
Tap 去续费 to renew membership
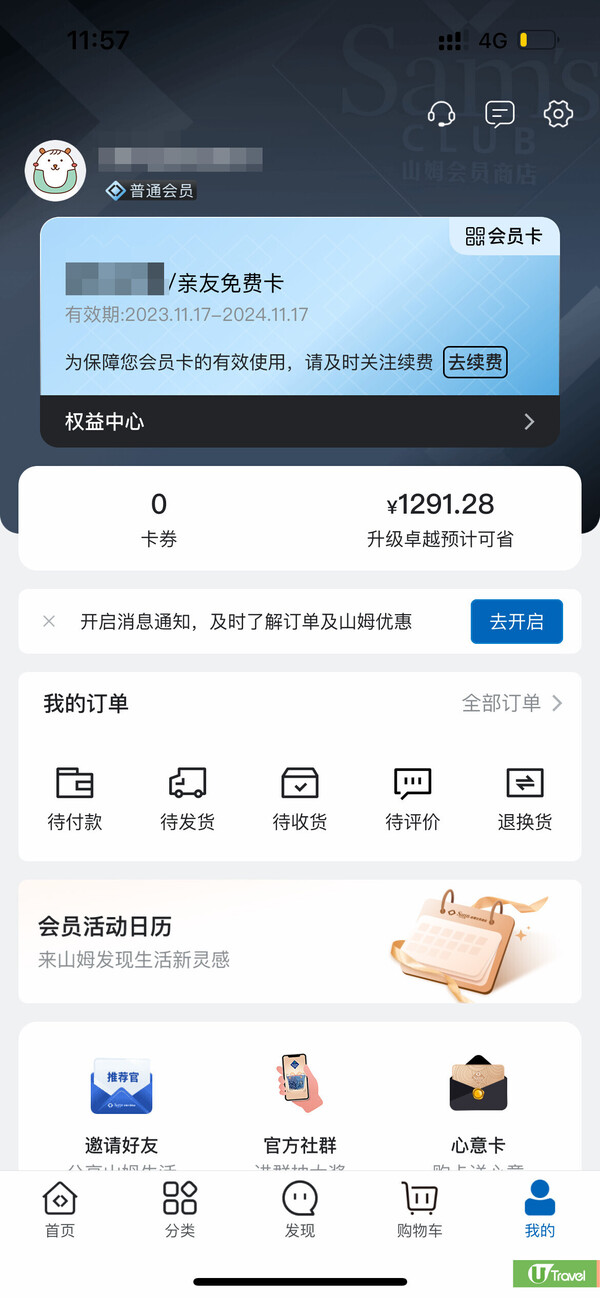(x=475, y=362)
